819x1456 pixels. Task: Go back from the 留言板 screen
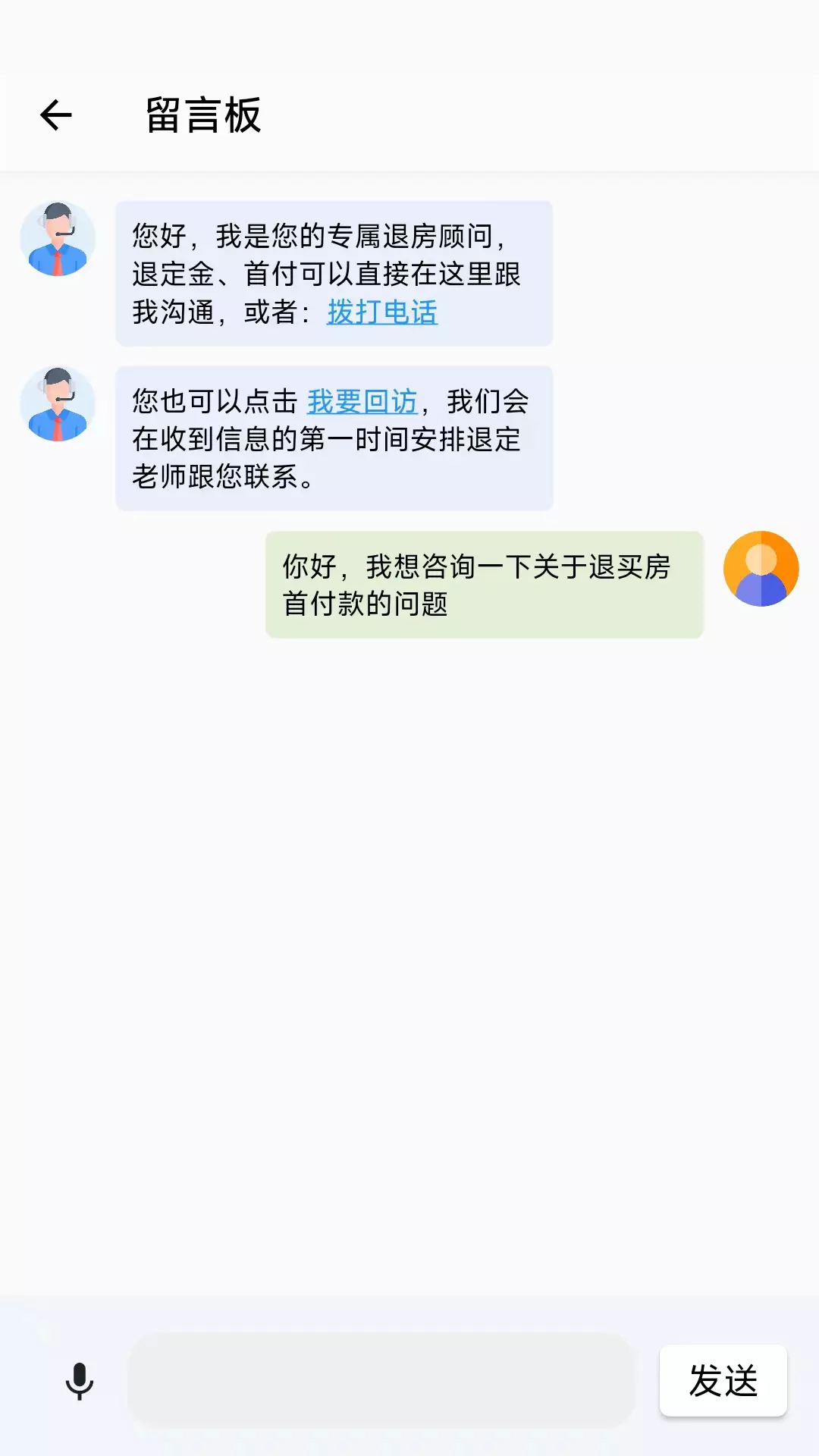(x=56, y=115)
